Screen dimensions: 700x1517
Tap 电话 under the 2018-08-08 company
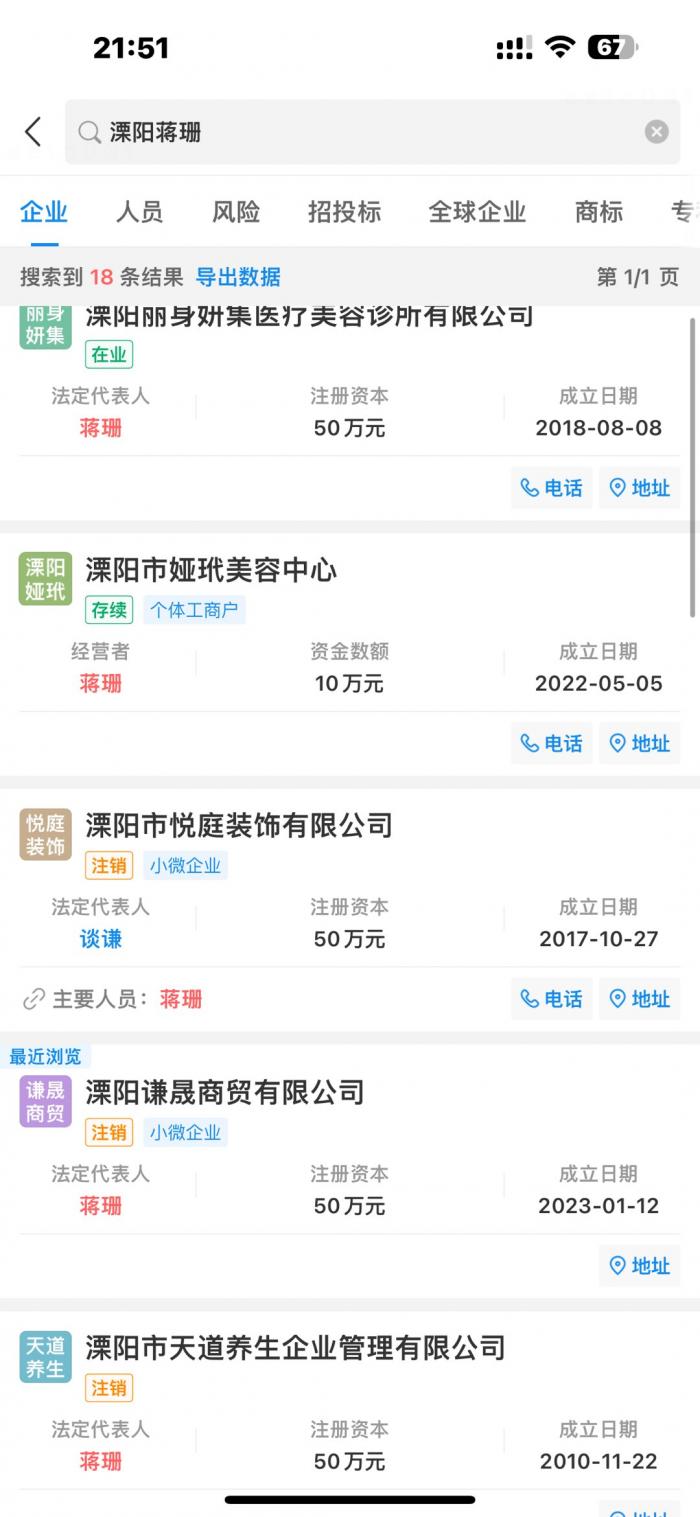coord(552,488)
